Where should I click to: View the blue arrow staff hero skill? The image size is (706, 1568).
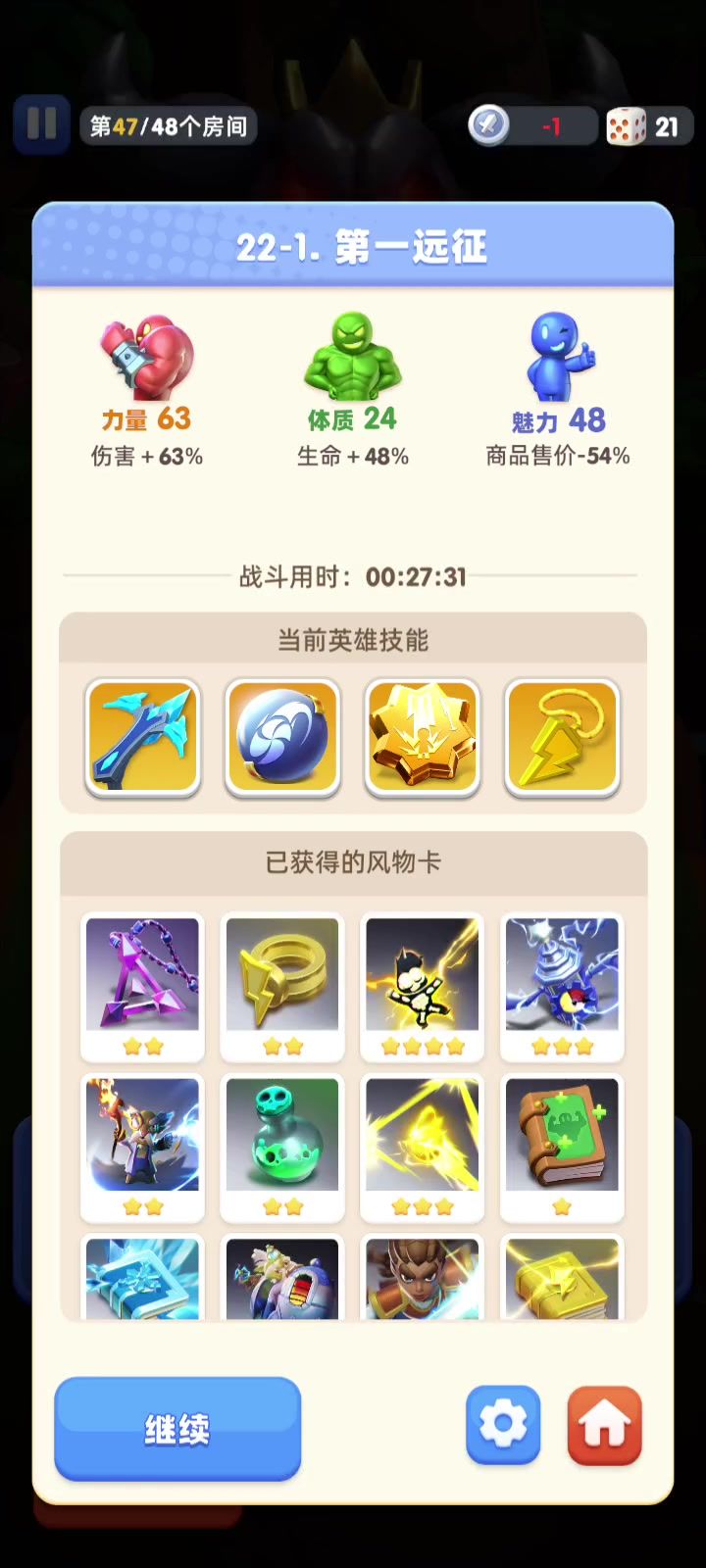pyautogui.click(x=143, y=738)
